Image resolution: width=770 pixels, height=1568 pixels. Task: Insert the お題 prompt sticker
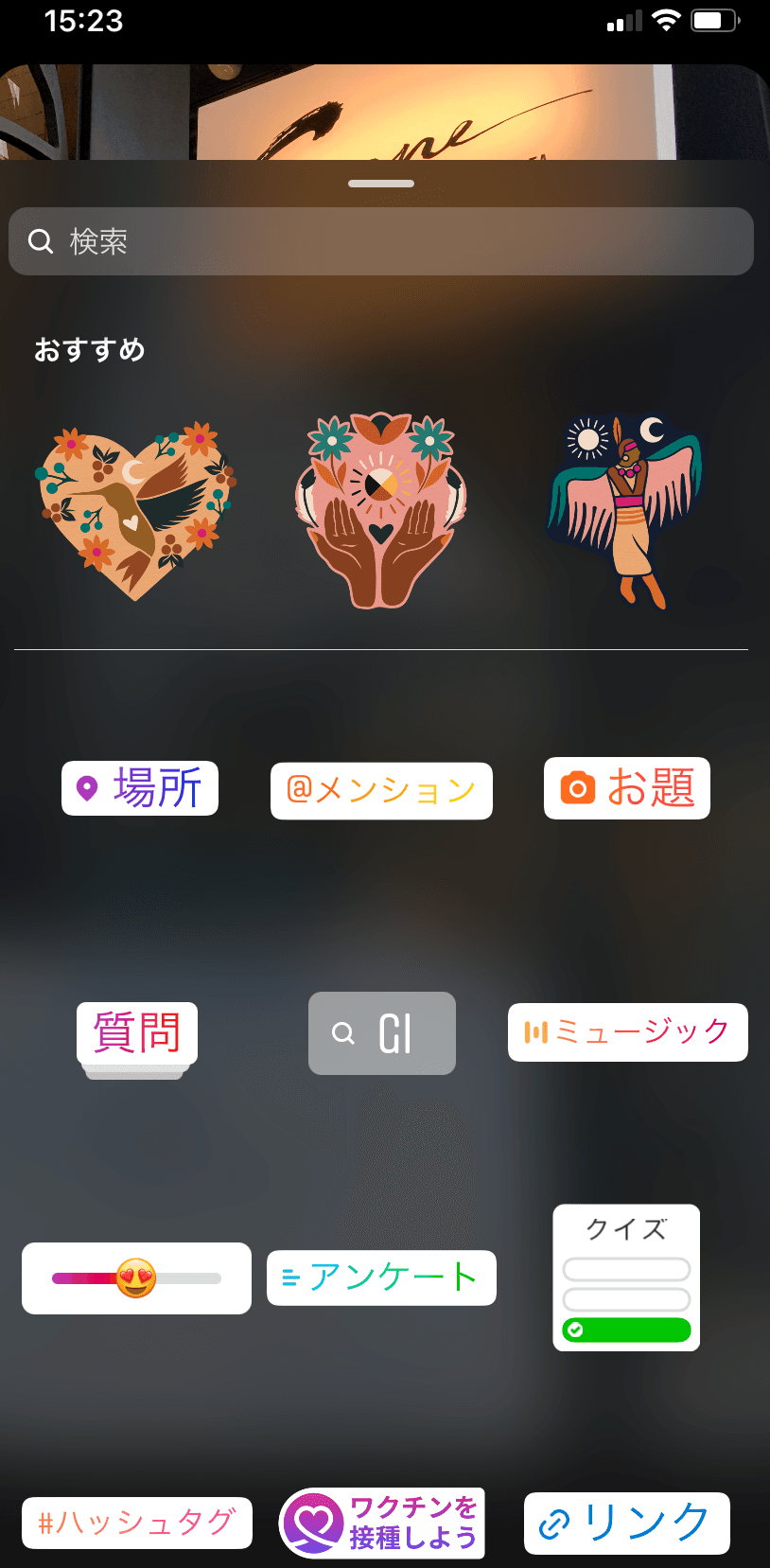tap(626, 788)
